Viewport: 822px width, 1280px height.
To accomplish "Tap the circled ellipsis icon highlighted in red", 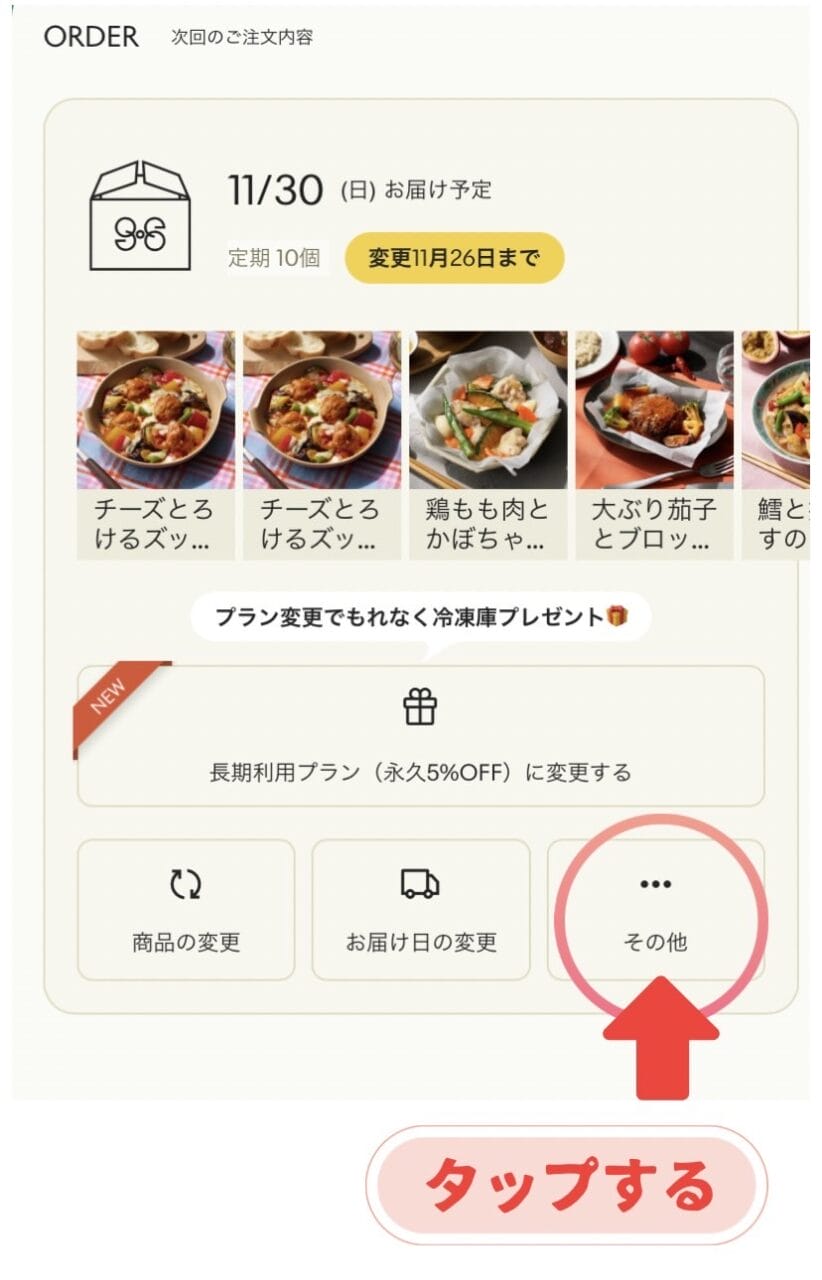I will 655,884.
